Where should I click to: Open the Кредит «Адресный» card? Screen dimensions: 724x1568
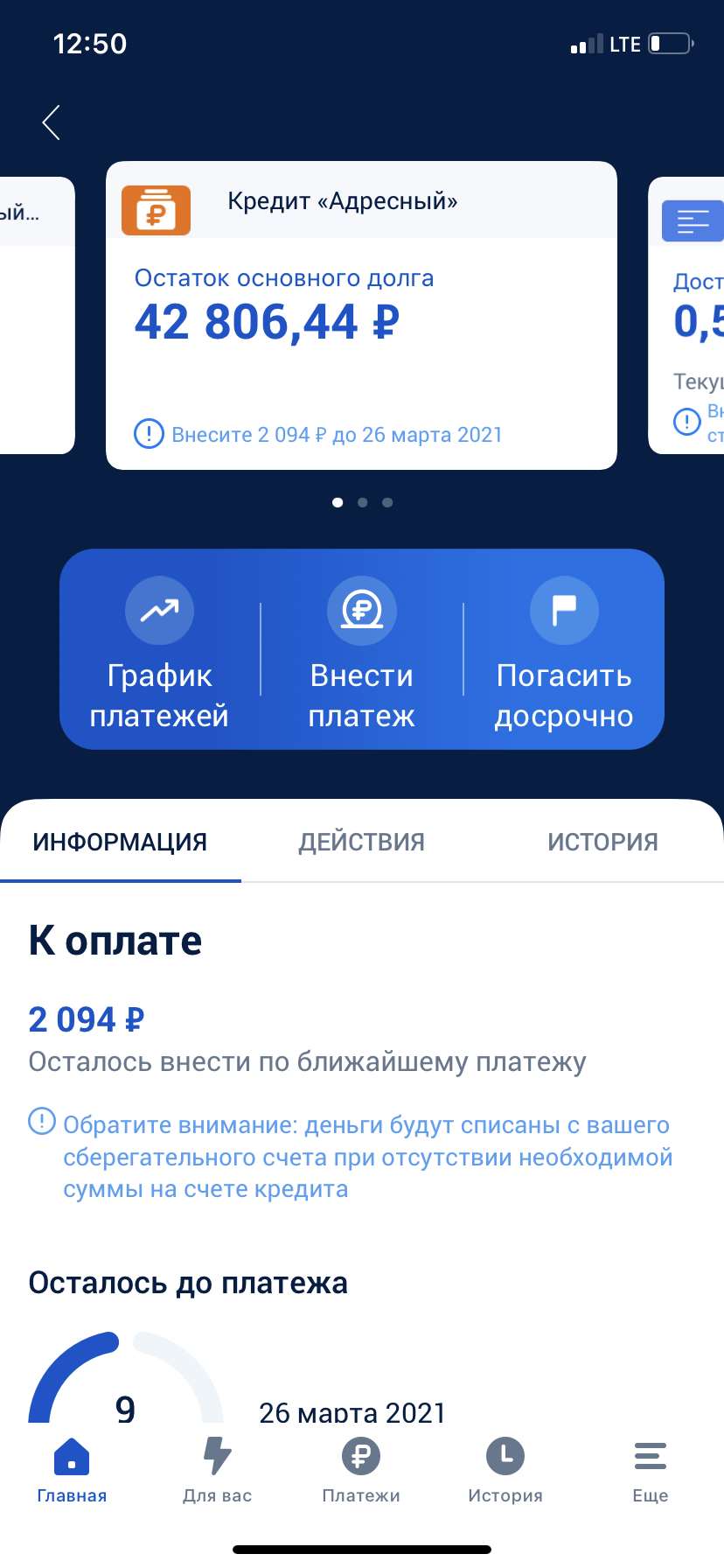tap(361, 315)
